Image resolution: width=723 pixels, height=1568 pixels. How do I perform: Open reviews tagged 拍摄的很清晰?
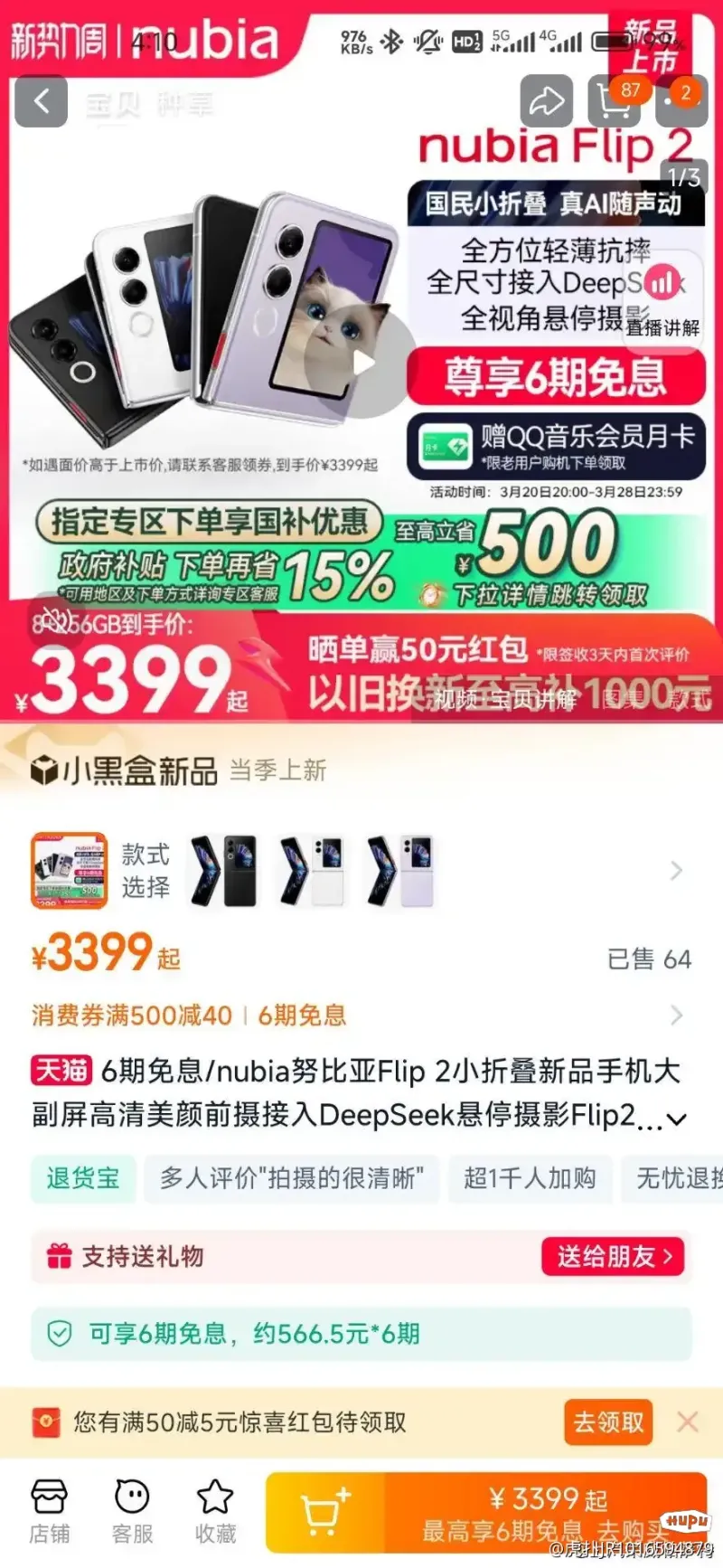coord(291,1178)
